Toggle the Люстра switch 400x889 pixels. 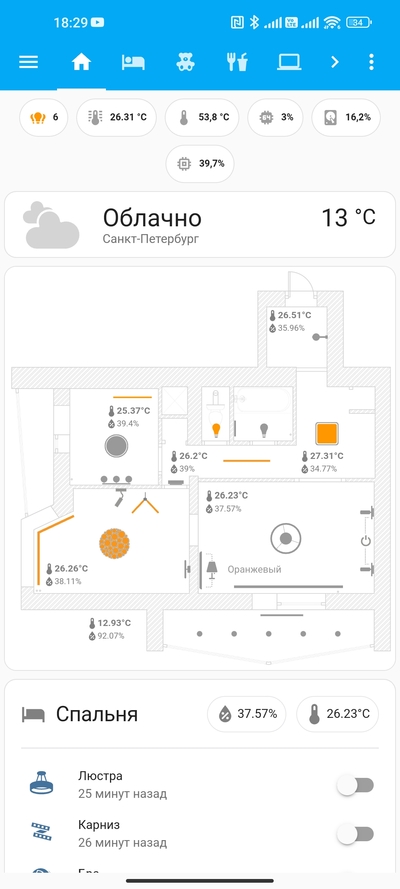[x=355, y=785]
